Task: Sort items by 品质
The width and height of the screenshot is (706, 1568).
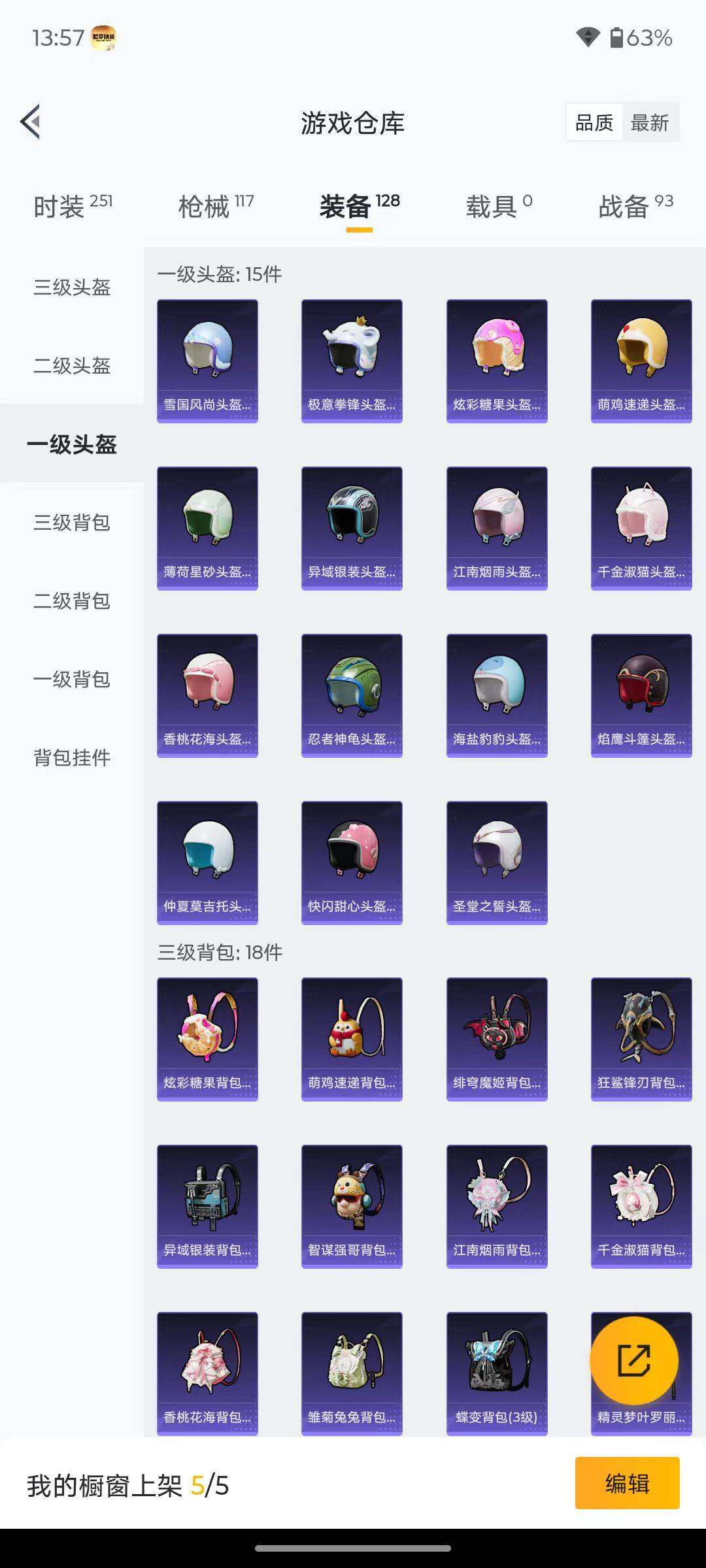Action: [x=594, y=123]
